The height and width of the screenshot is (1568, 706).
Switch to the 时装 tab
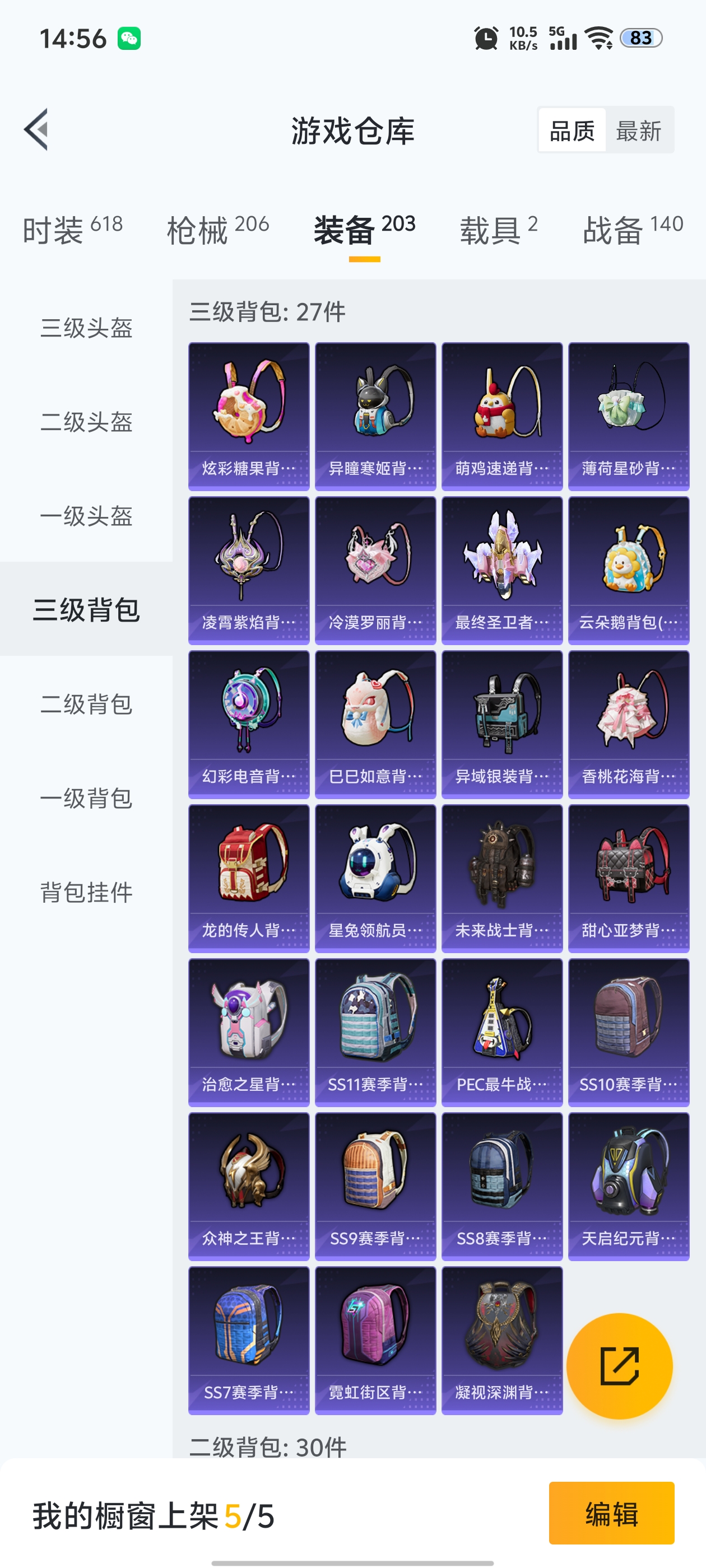(x=72, y=230)
